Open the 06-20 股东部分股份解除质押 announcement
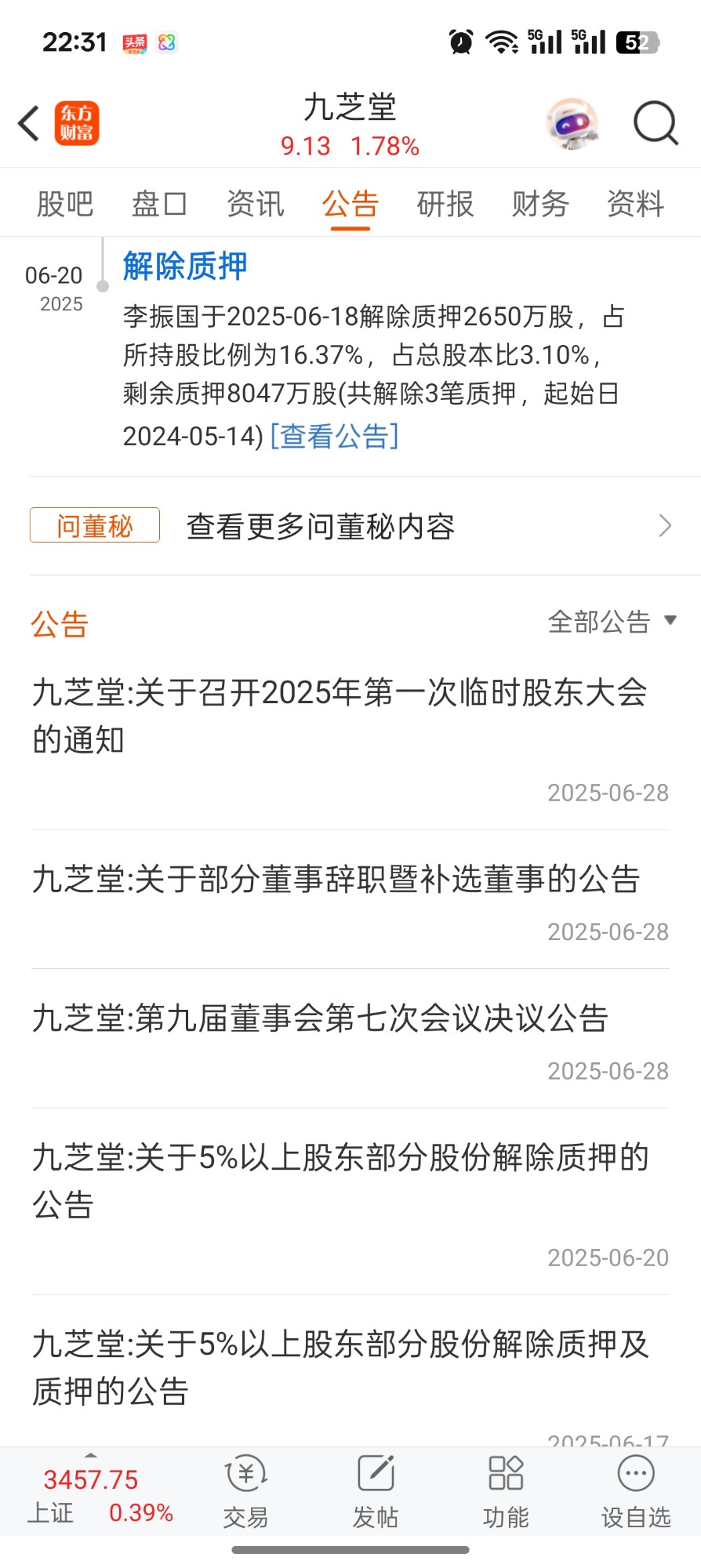The image size is (701, 1568). [x=340, y=1181]
